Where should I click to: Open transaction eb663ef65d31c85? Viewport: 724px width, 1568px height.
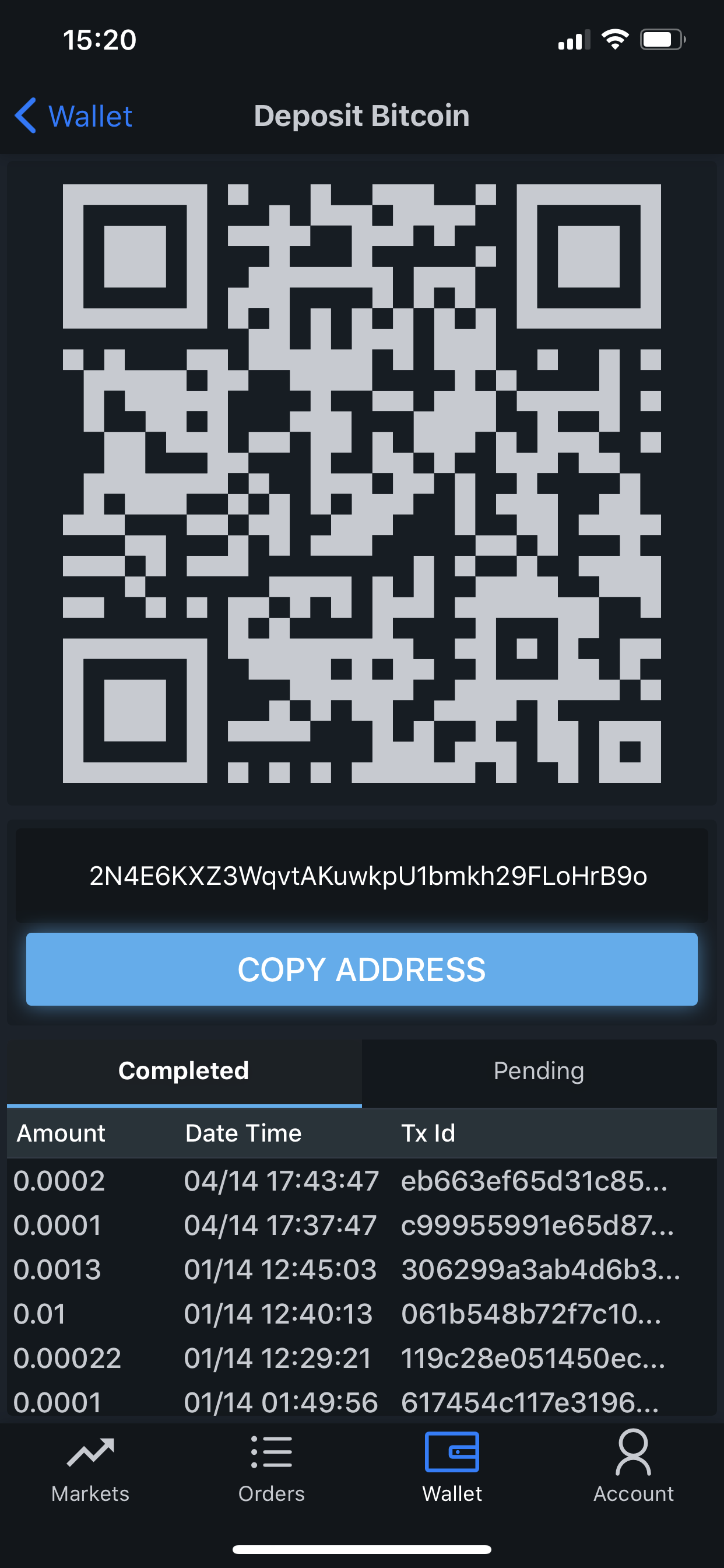click(x=534, y=1181)
